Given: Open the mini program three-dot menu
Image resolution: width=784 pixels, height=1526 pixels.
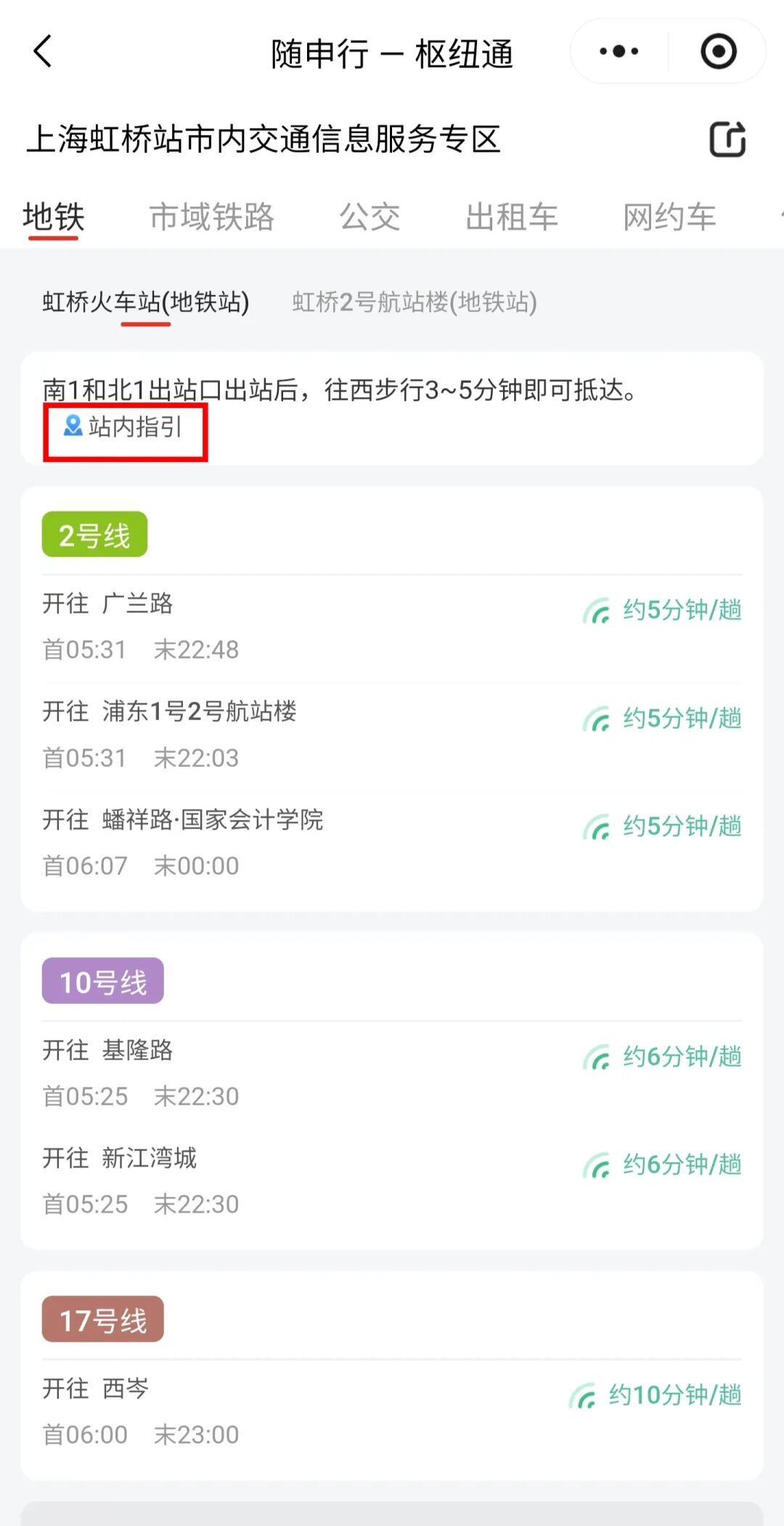Looking at the screenshot, I should 619,52.
